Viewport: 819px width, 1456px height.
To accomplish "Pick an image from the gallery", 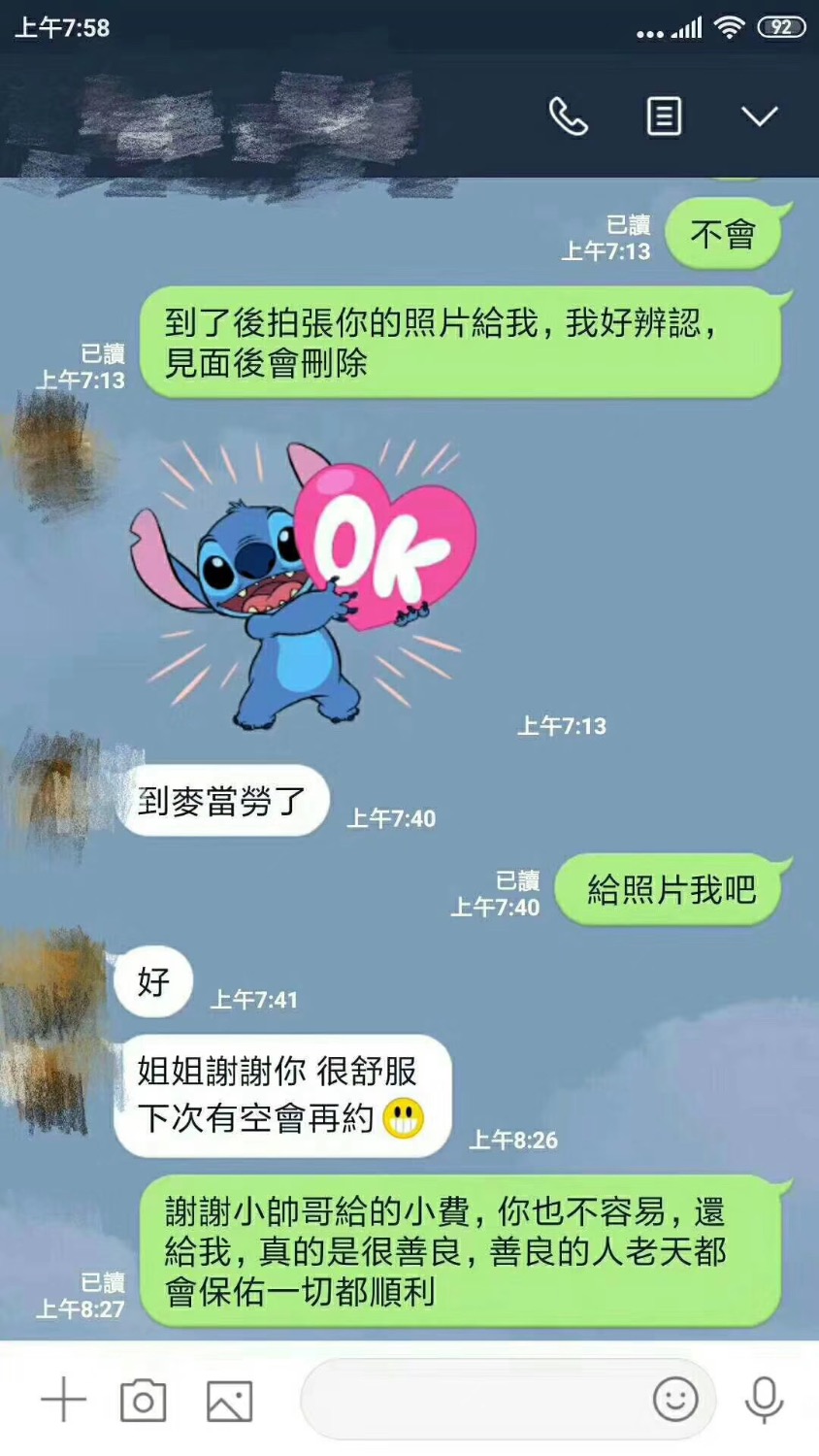I will pyautogui.click(x=230, y=1400).
